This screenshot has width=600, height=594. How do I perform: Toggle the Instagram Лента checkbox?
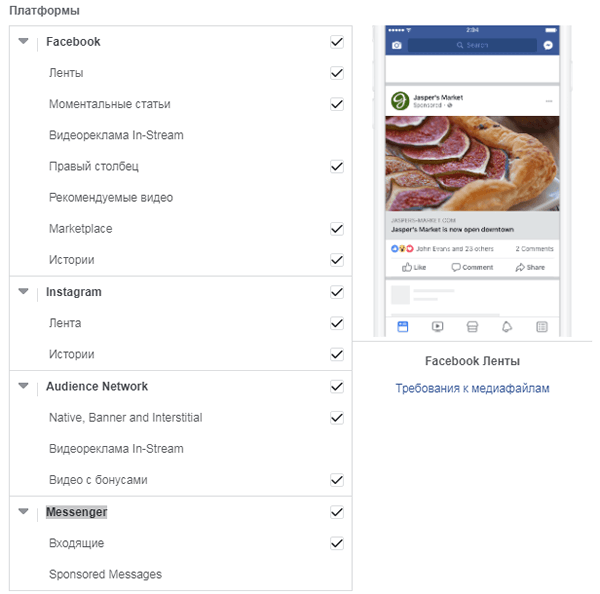tap(336, 323)
